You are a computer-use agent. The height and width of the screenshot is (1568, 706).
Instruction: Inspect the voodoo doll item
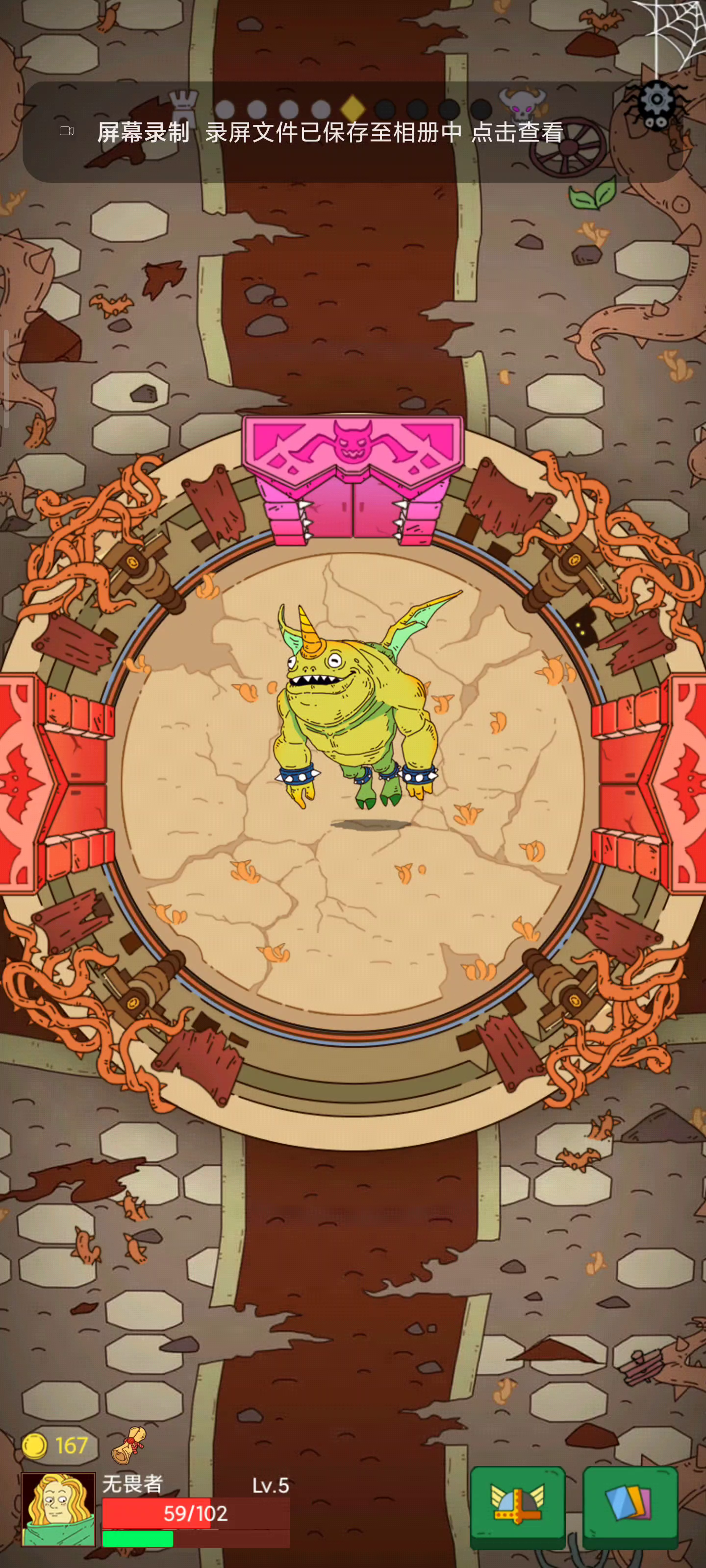click(129, 1445)
